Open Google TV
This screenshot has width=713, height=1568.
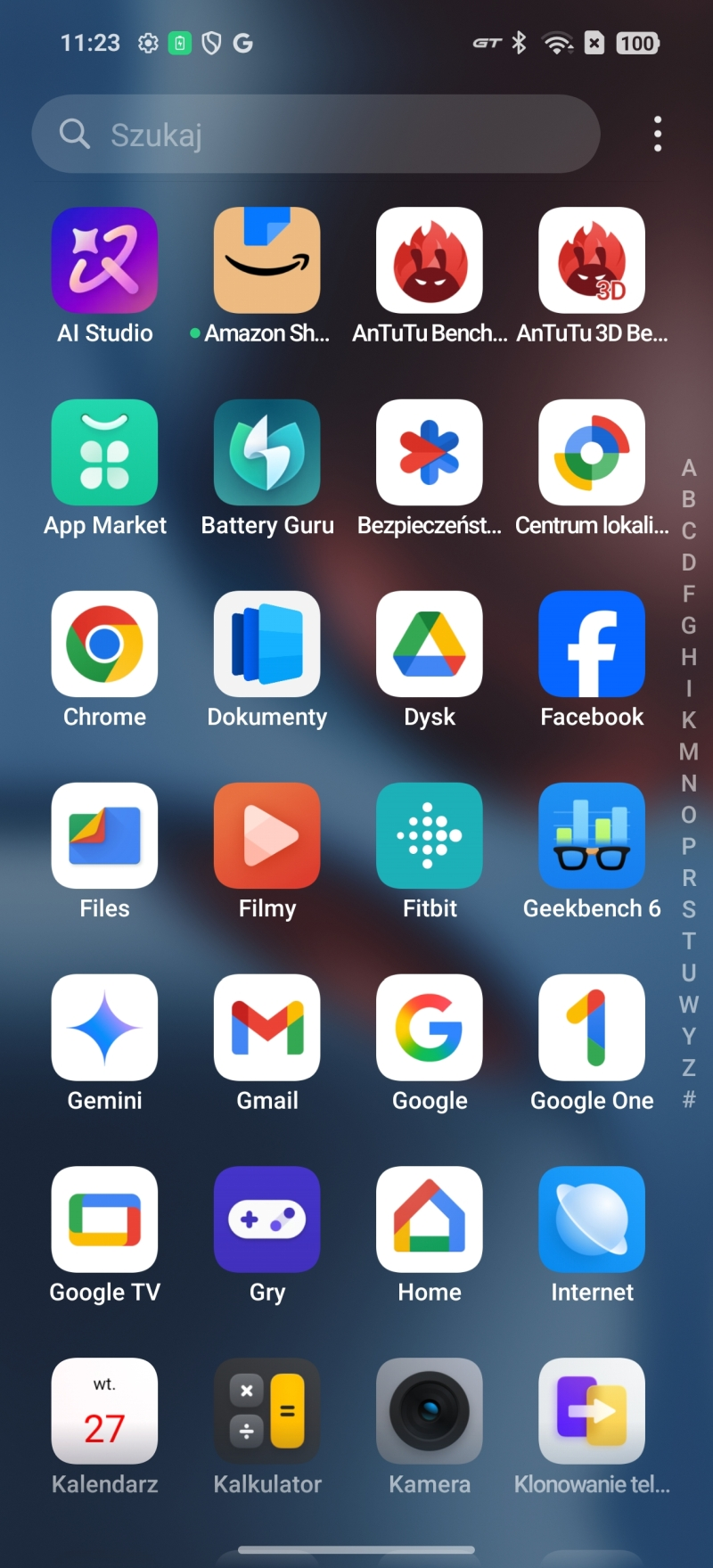pyautogui.click(x=105, y=1219)
